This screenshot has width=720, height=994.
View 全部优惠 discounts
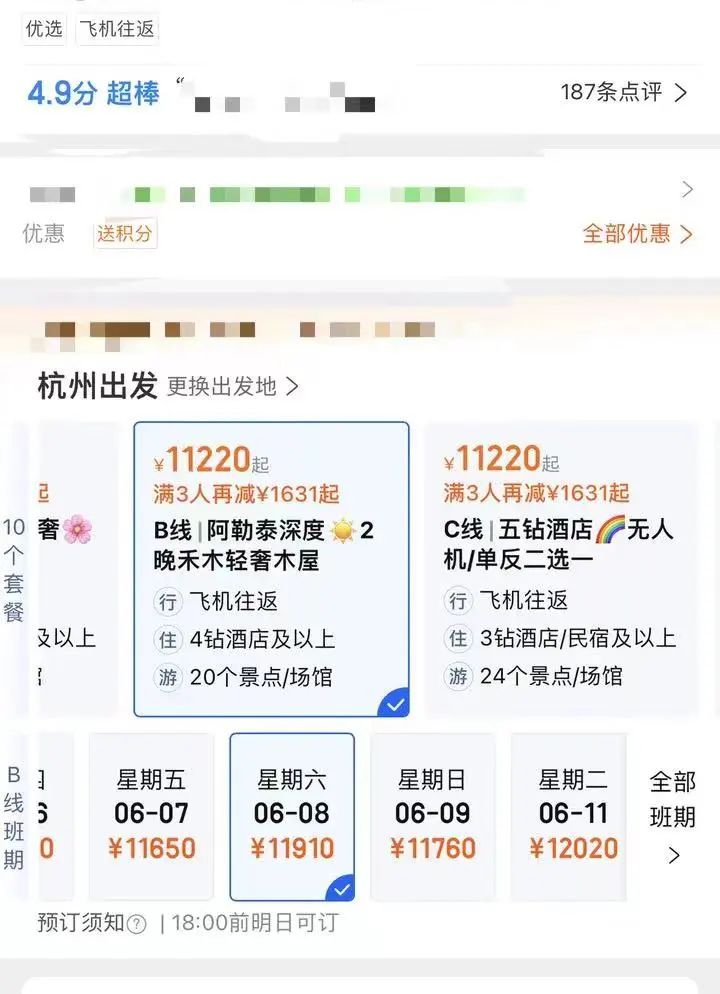637,234
